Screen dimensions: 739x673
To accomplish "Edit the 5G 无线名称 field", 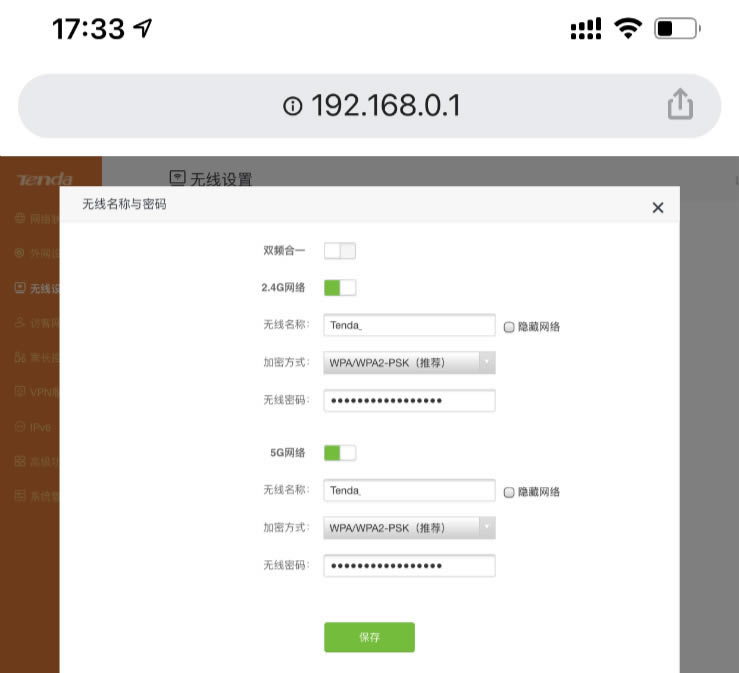I will pyautogui.click(x=409, y=491).
